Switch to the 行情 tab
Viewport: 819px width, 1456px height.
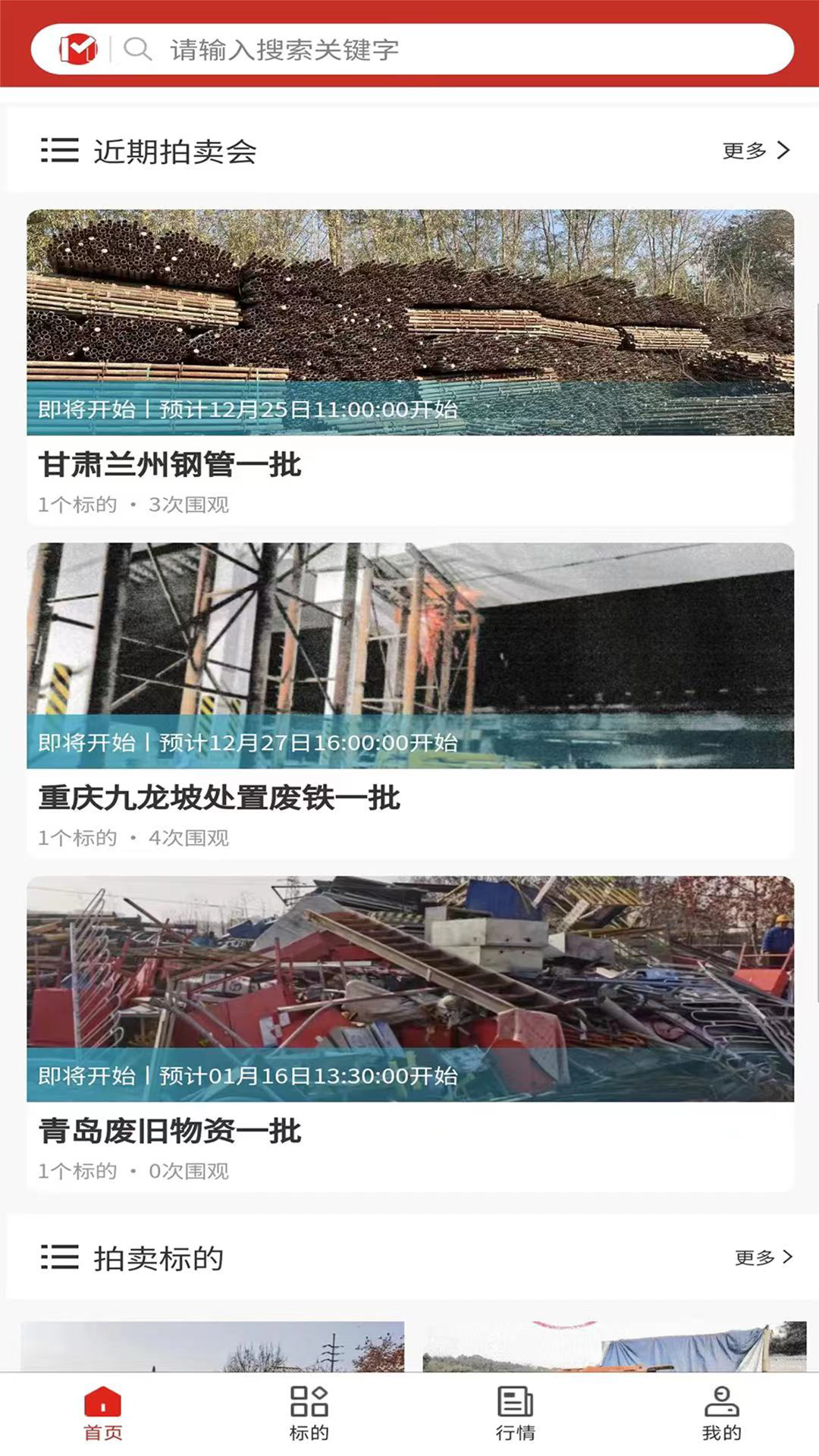(x=515, y=1414)
